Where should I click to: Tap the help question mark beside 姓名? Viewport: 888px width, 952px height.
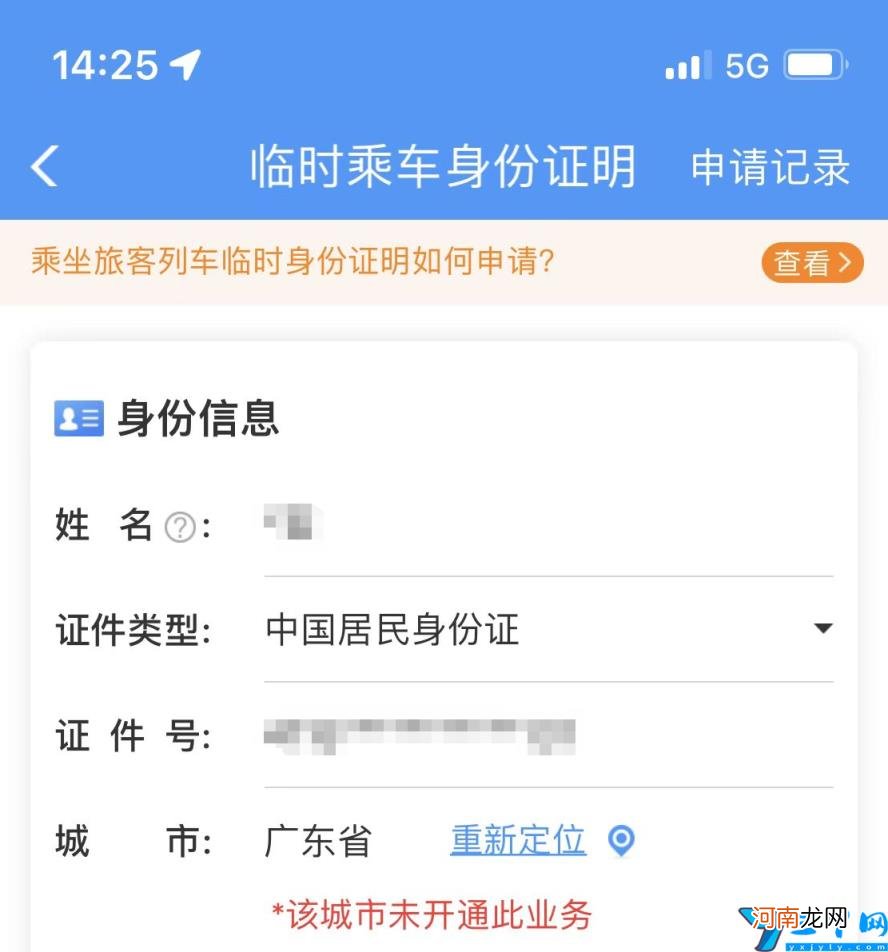[179, 528]
